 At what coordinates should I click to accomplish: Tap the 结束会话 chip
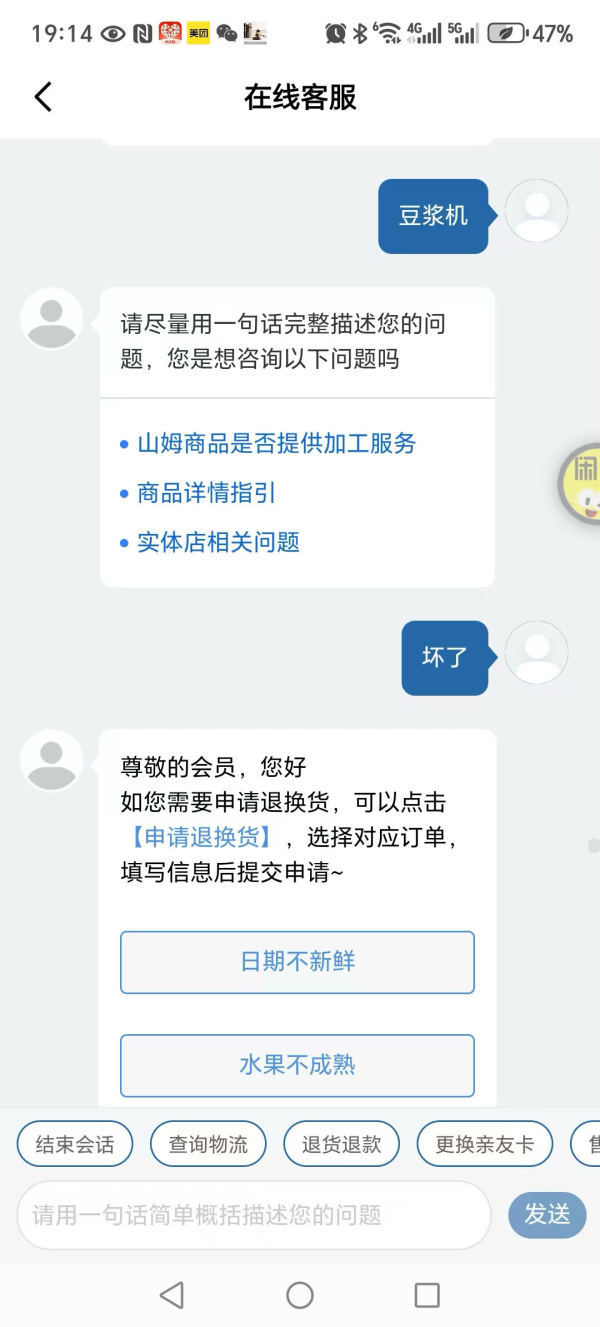tap(75, 1144)
